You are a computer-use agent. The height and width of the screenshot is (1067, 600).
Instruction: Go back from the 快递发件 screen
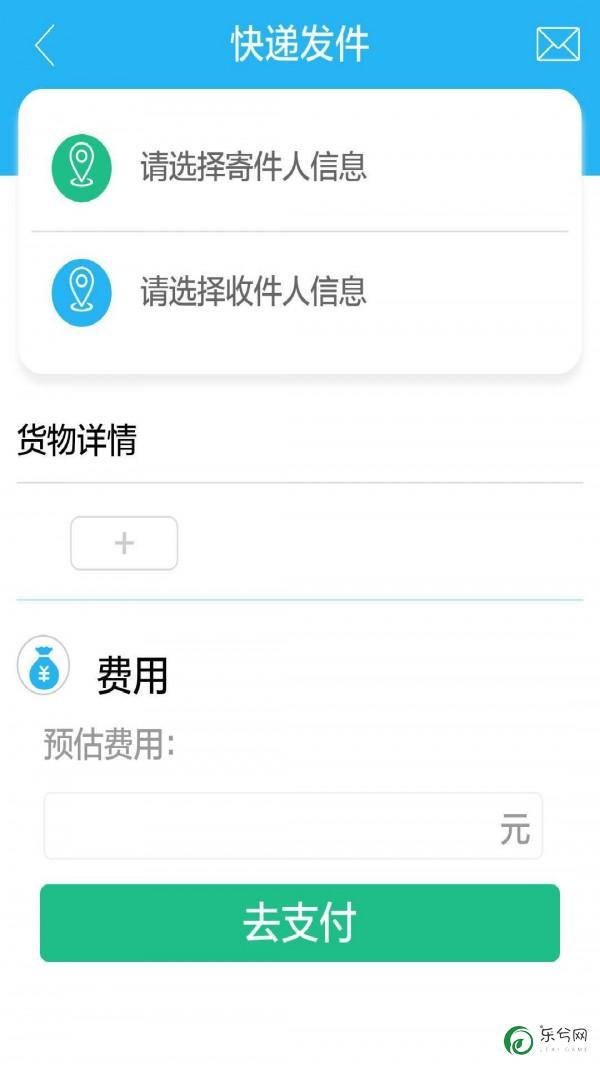coord(45,46)
